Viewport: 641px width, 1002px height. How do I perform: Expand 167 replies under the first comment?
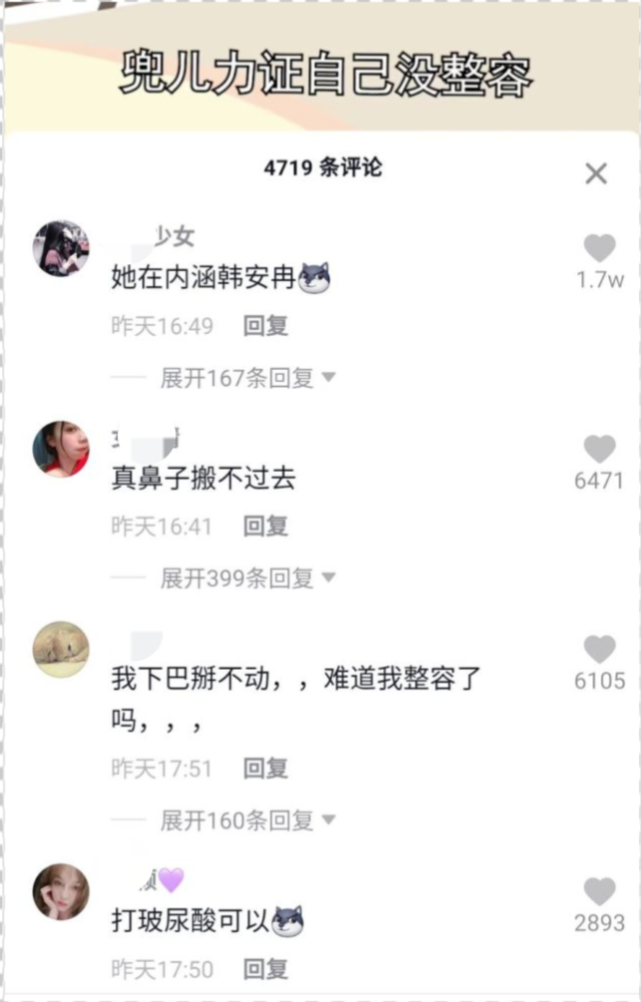tap(247, 378)
